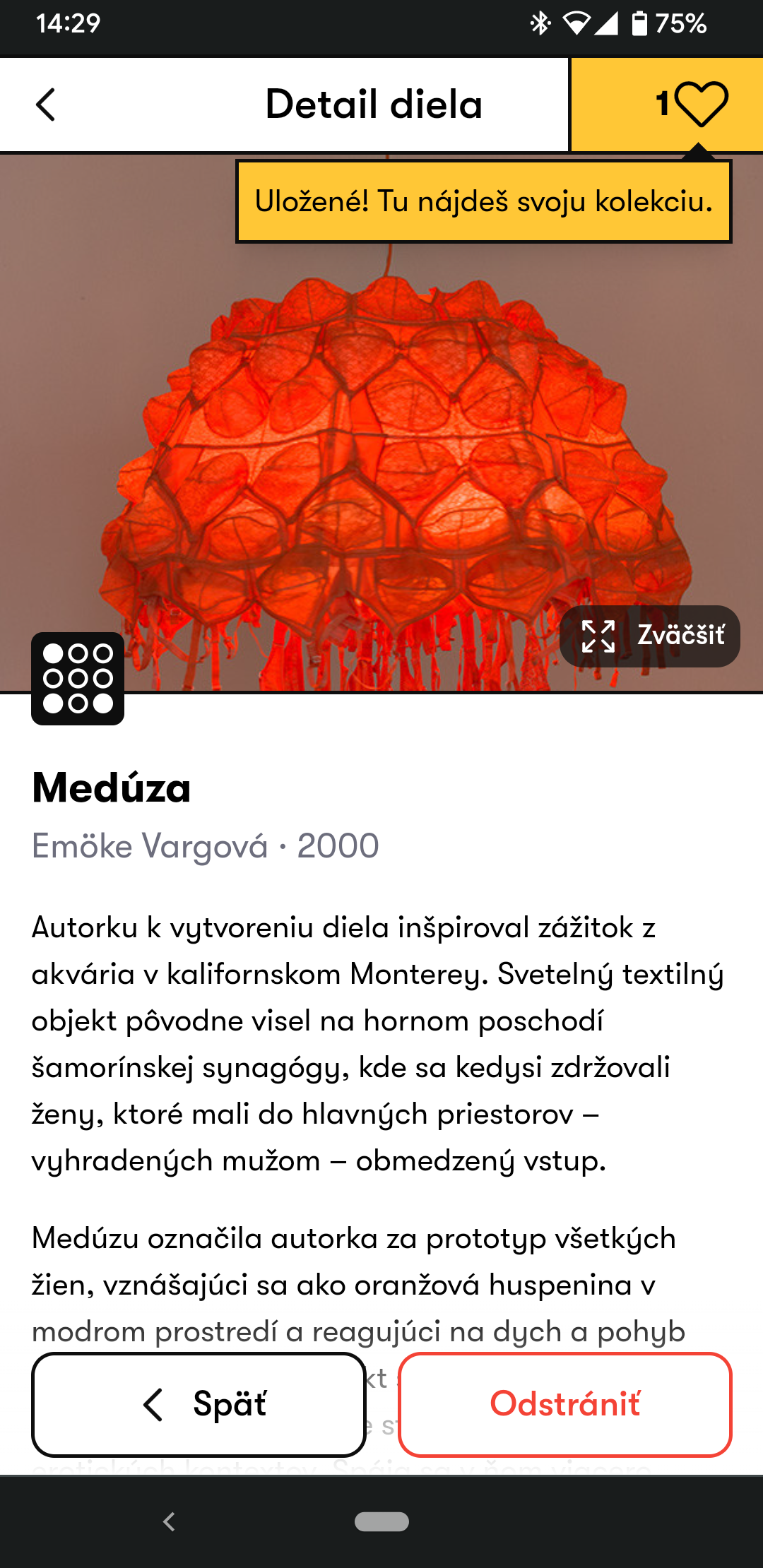This screenshot has width=763, height=1568.
Task: Open saved collection via heart icon
Action: [691, 105]
